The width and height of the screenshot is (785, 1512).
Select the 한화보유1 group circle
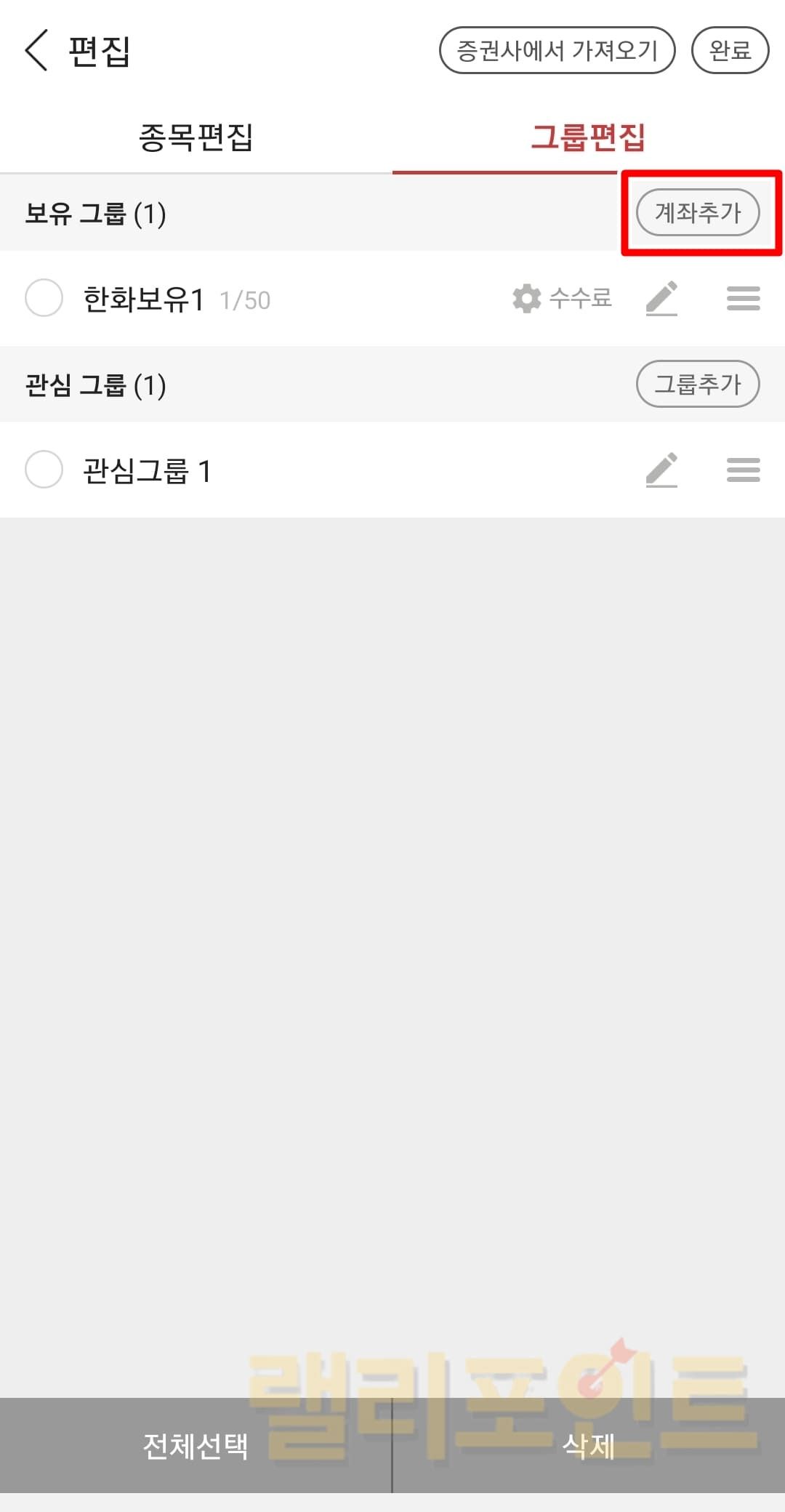[44, 298]
